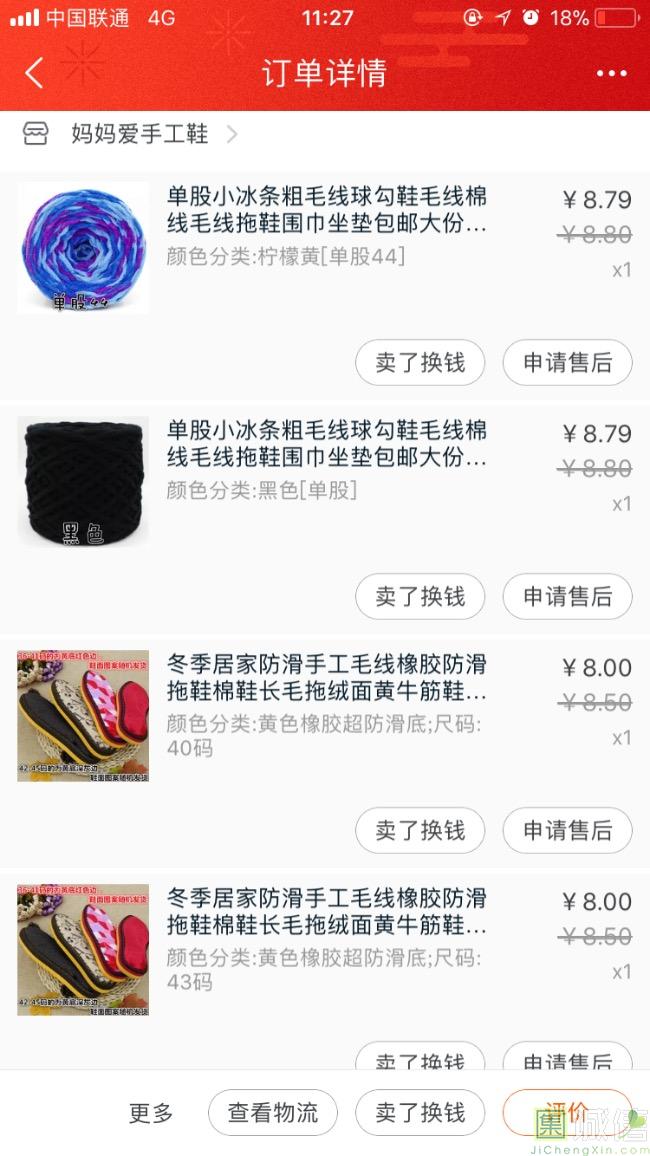
Task: Tap 卖了换钱 for the 柠檬黄 yarn
Action: click(420, 362)
